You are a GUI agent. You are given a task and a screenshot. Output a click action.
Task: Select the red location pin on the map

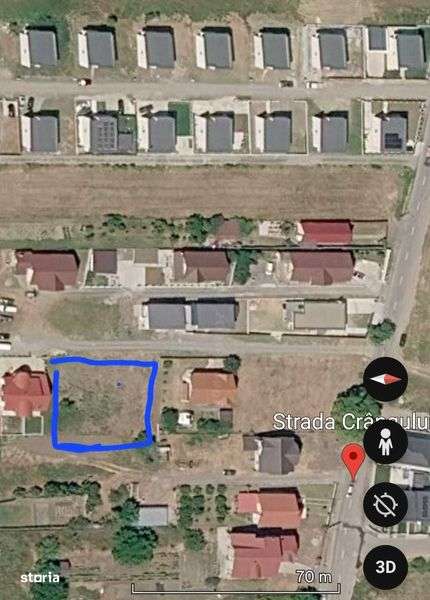[353, 461]
